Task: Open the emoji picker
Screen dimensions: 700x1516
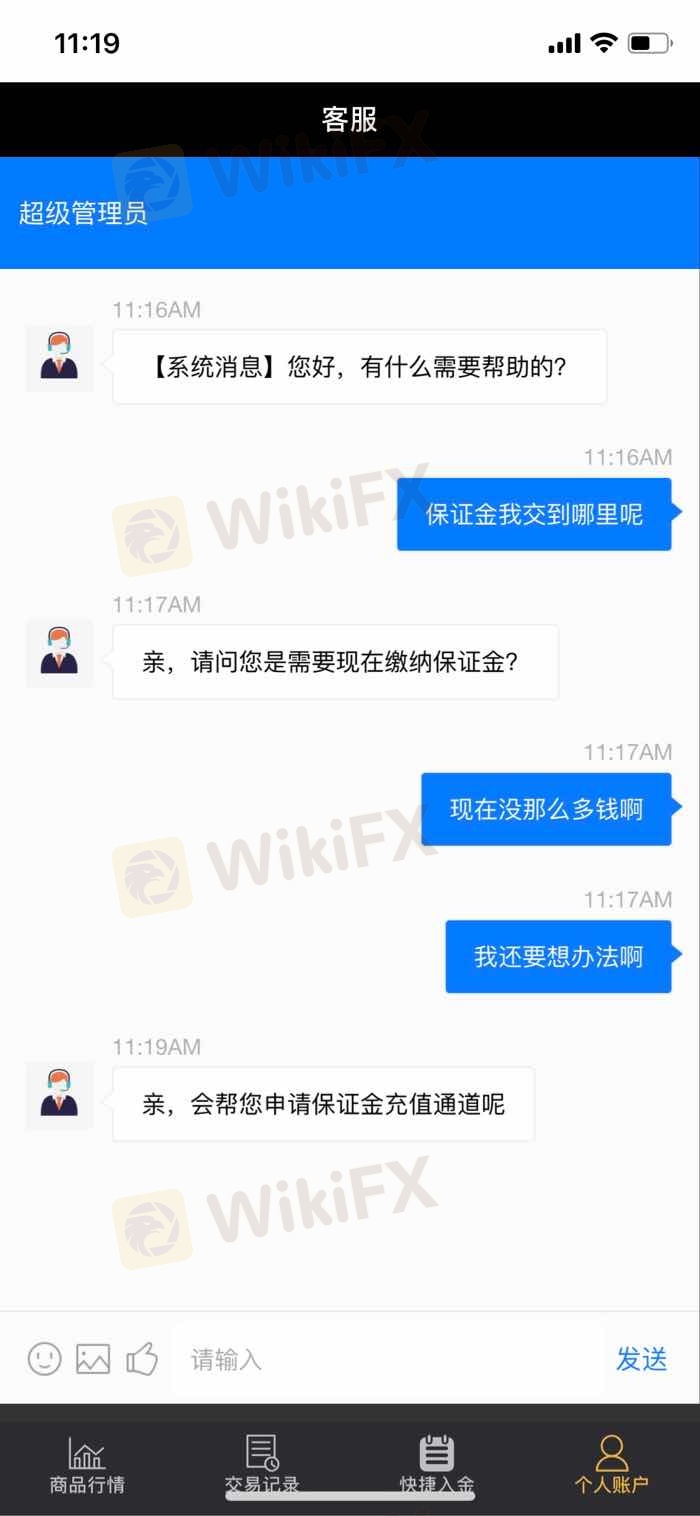Action: click(44, 1358)
